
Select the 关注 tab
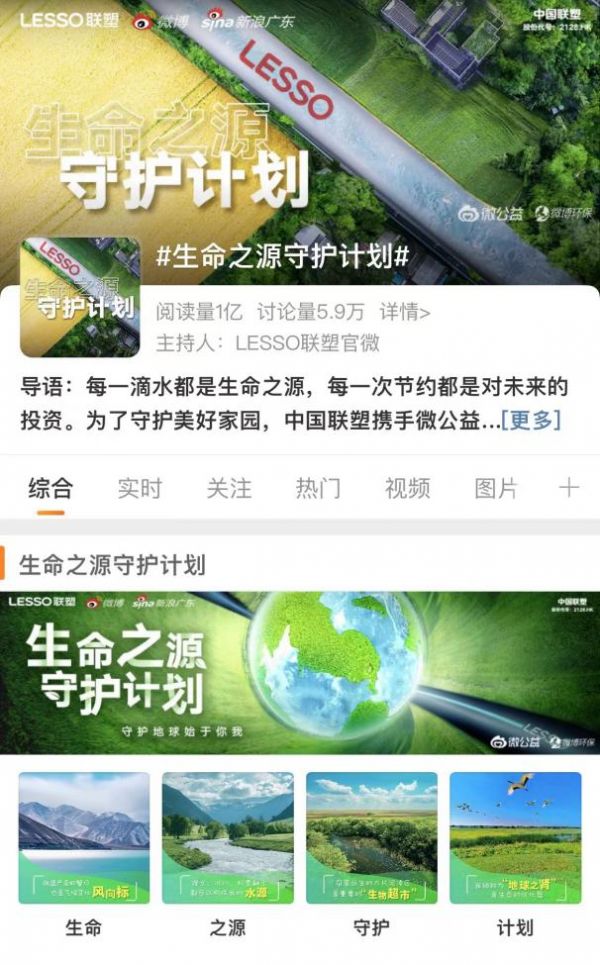pos(229,488)
